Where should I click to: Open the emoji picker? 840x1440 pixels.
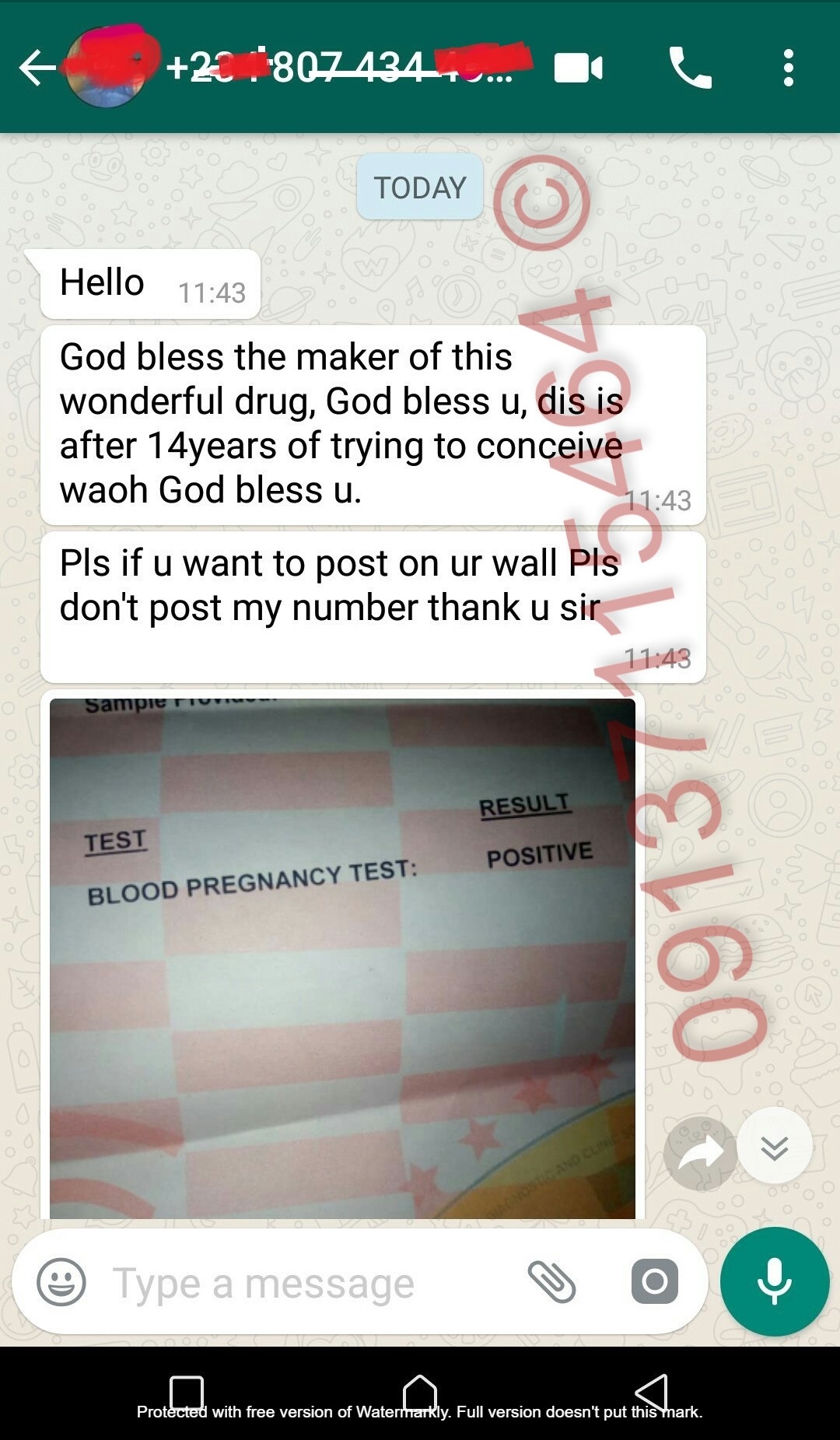(x=61, y=1282)
